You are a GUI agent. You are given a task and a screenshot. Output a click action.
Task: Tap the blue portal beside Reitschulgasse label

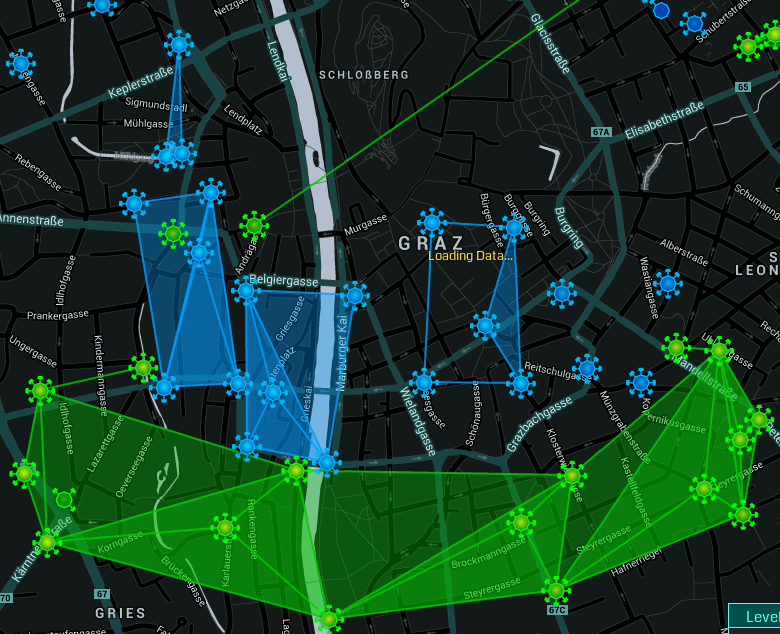(x=588, y=368)
